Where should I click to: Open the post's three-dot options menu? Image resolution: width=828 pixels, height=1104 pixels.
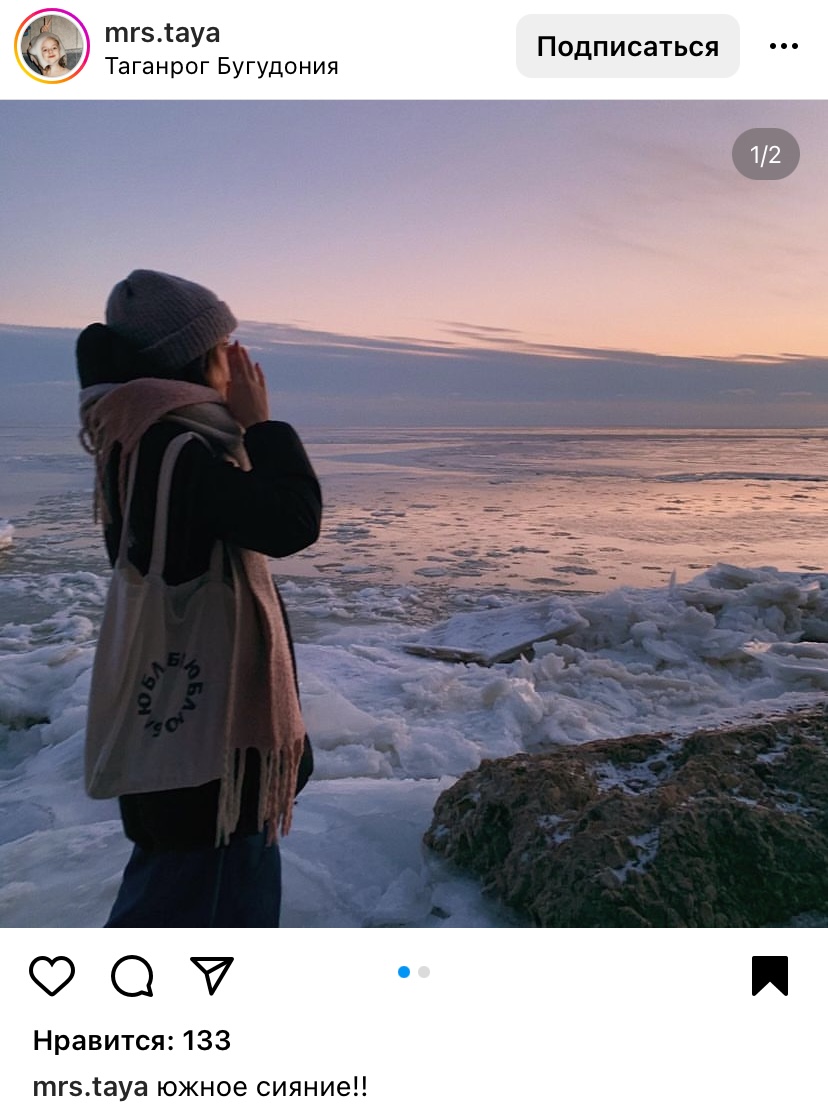pos(783,46)
